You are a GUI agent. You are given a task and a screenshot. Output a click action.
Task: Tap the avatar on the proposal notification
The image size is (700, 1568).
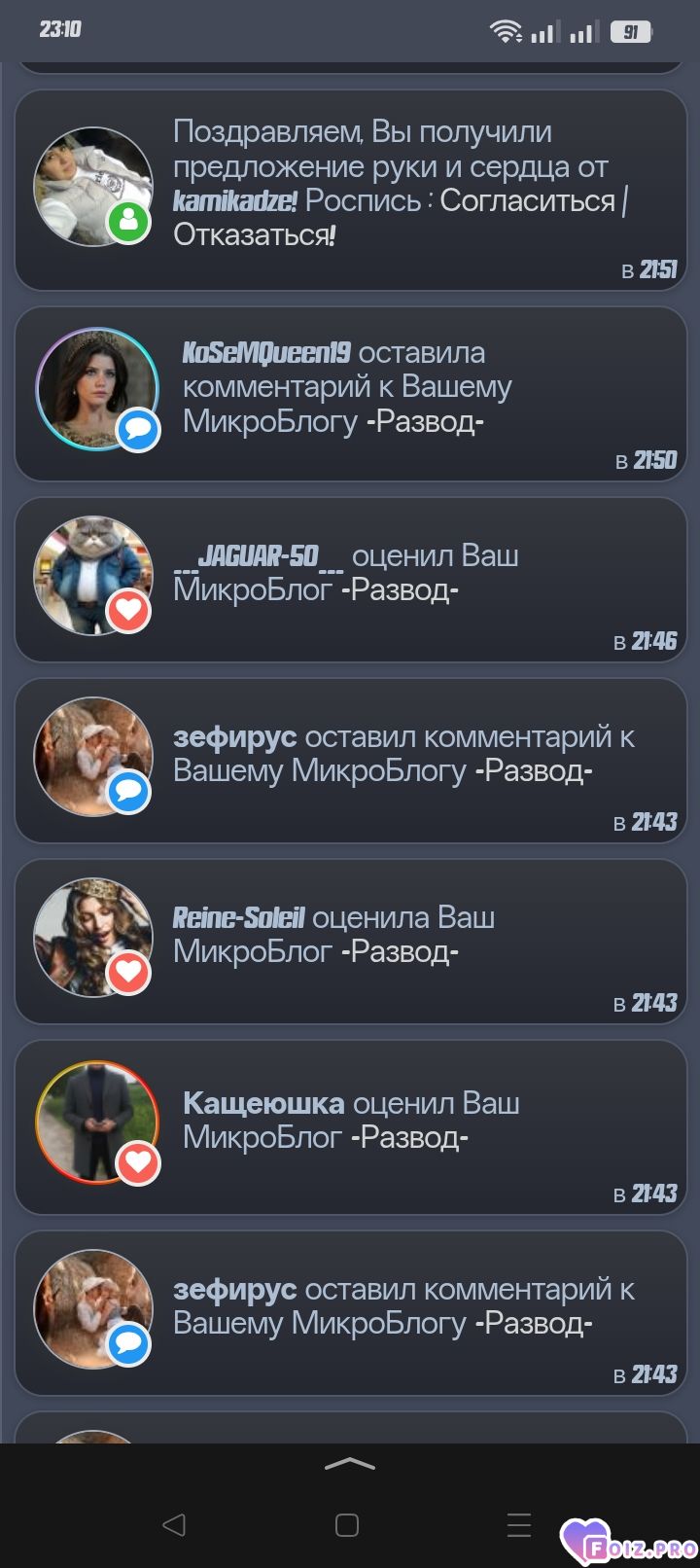point(93,187)
